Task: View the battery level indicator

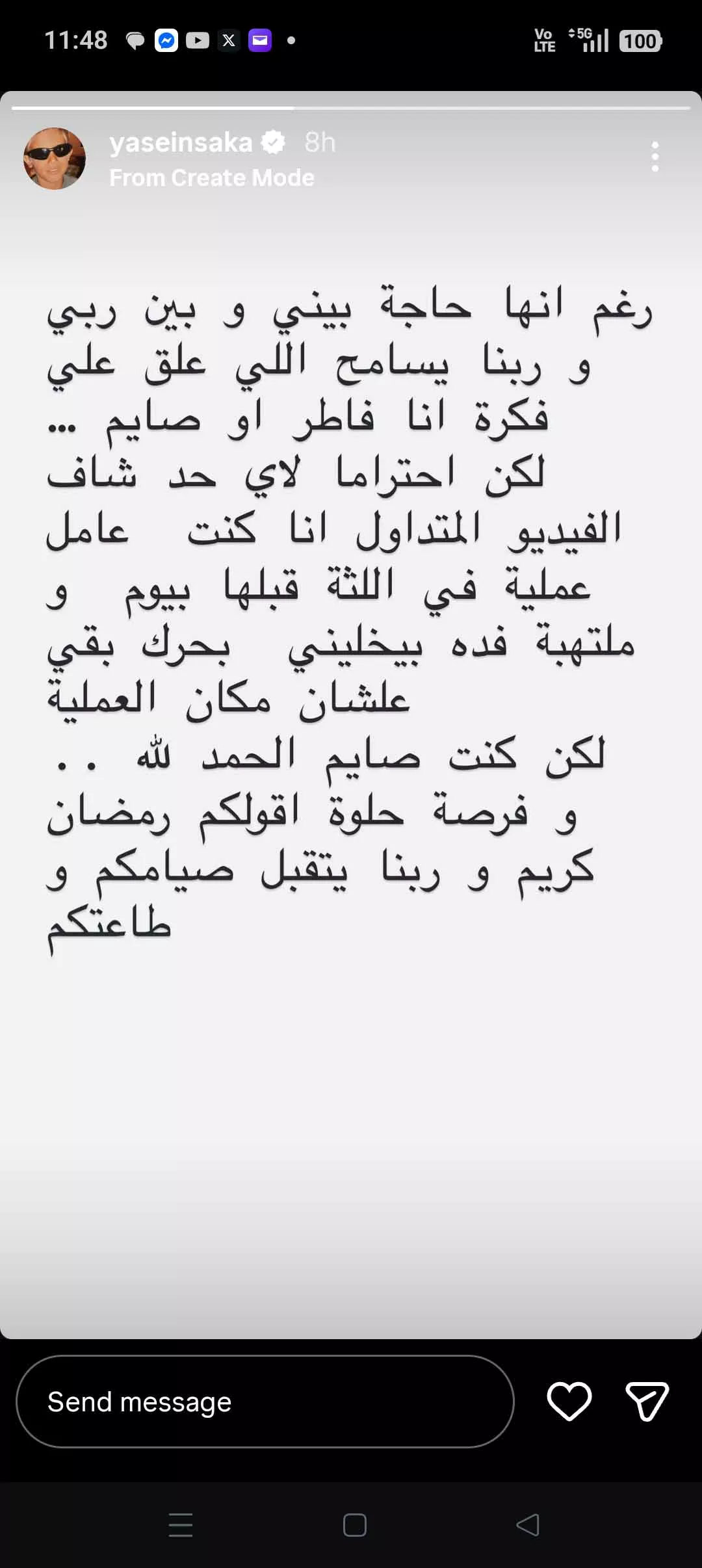Action: 640,40
